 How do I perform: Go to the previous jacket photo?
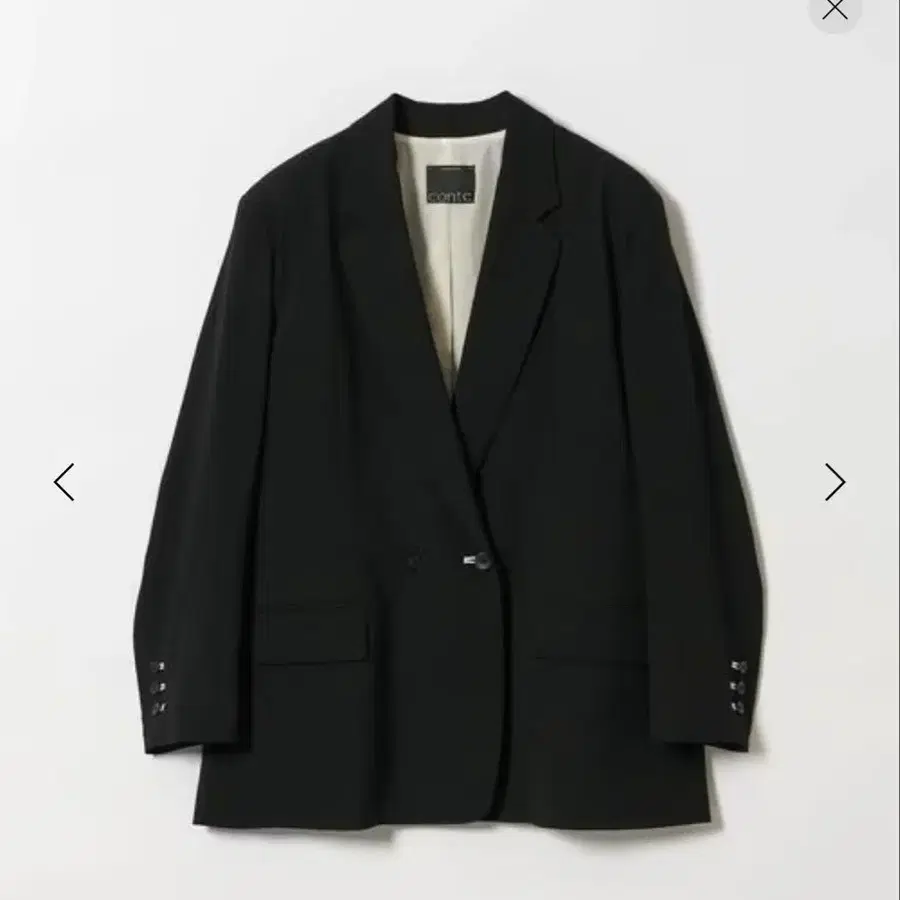point(64,482)
